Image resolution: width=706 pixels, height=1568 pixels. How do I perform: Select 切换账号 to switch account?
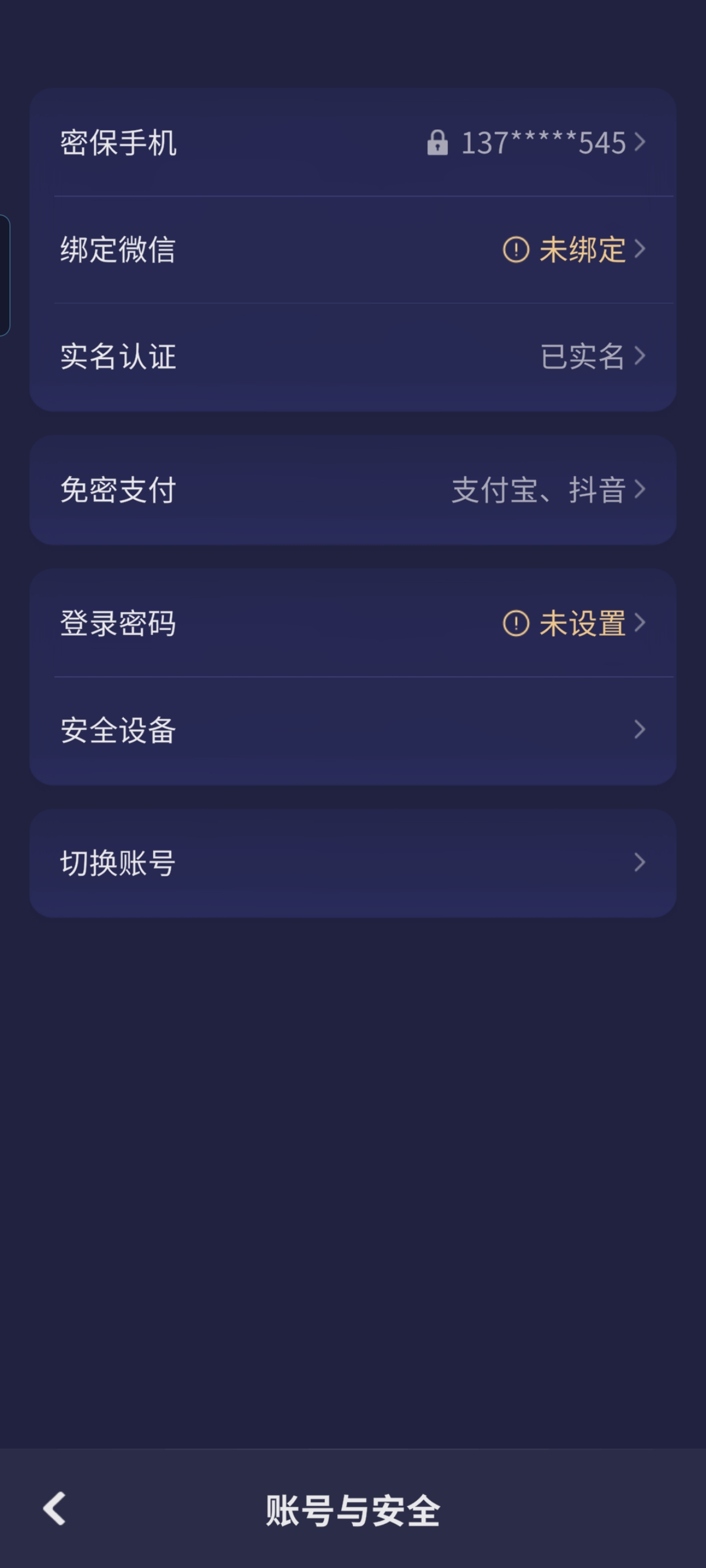tap(353, 863)
